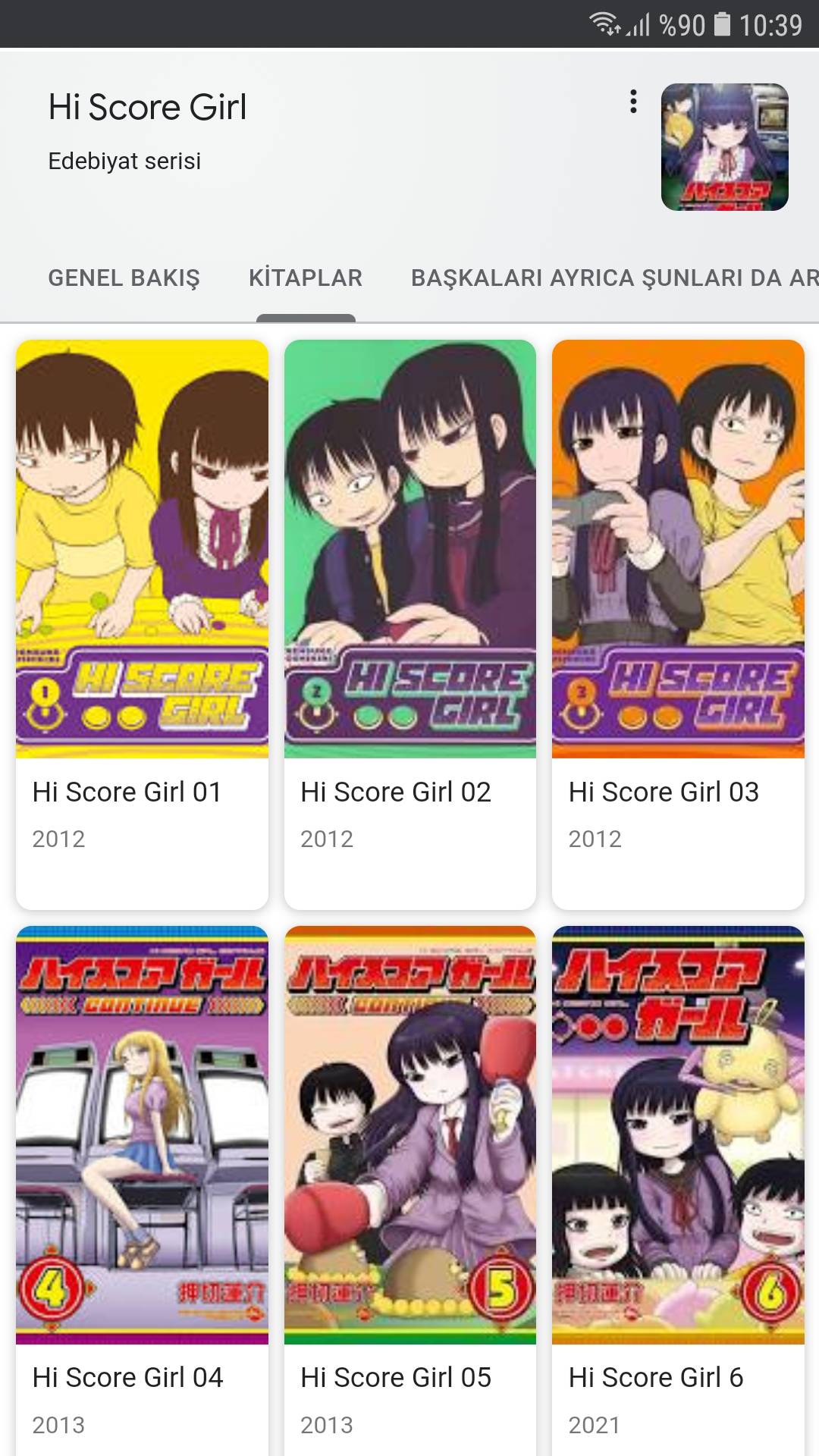819x1456 pixels.
Task: Tap the Edebiyat serisi subtitle
Action: (x=124, y=161)
